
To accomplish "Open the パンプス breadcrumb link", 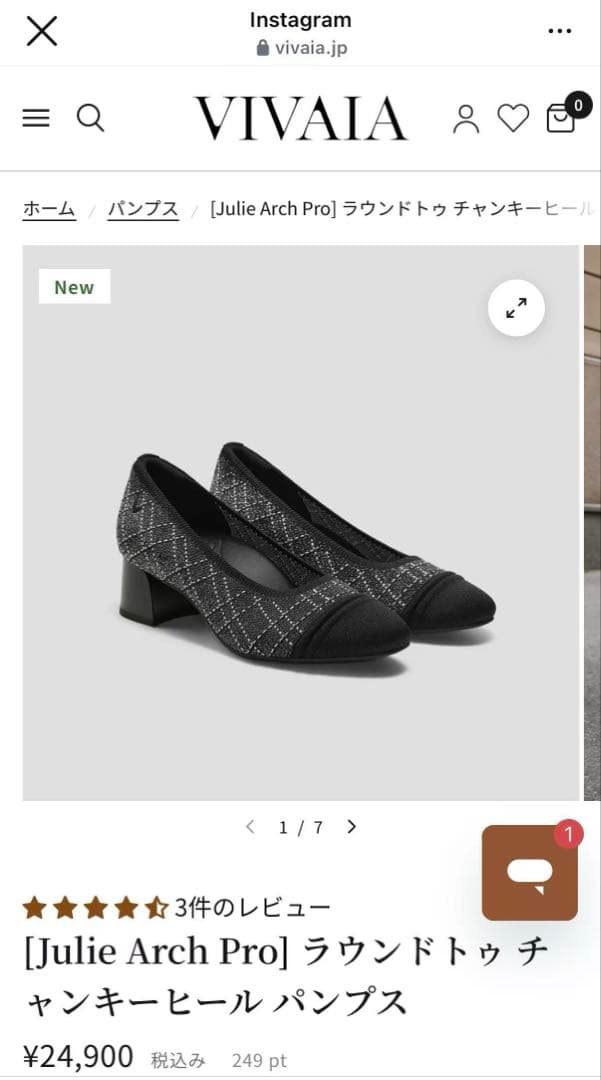I will 143,209.
